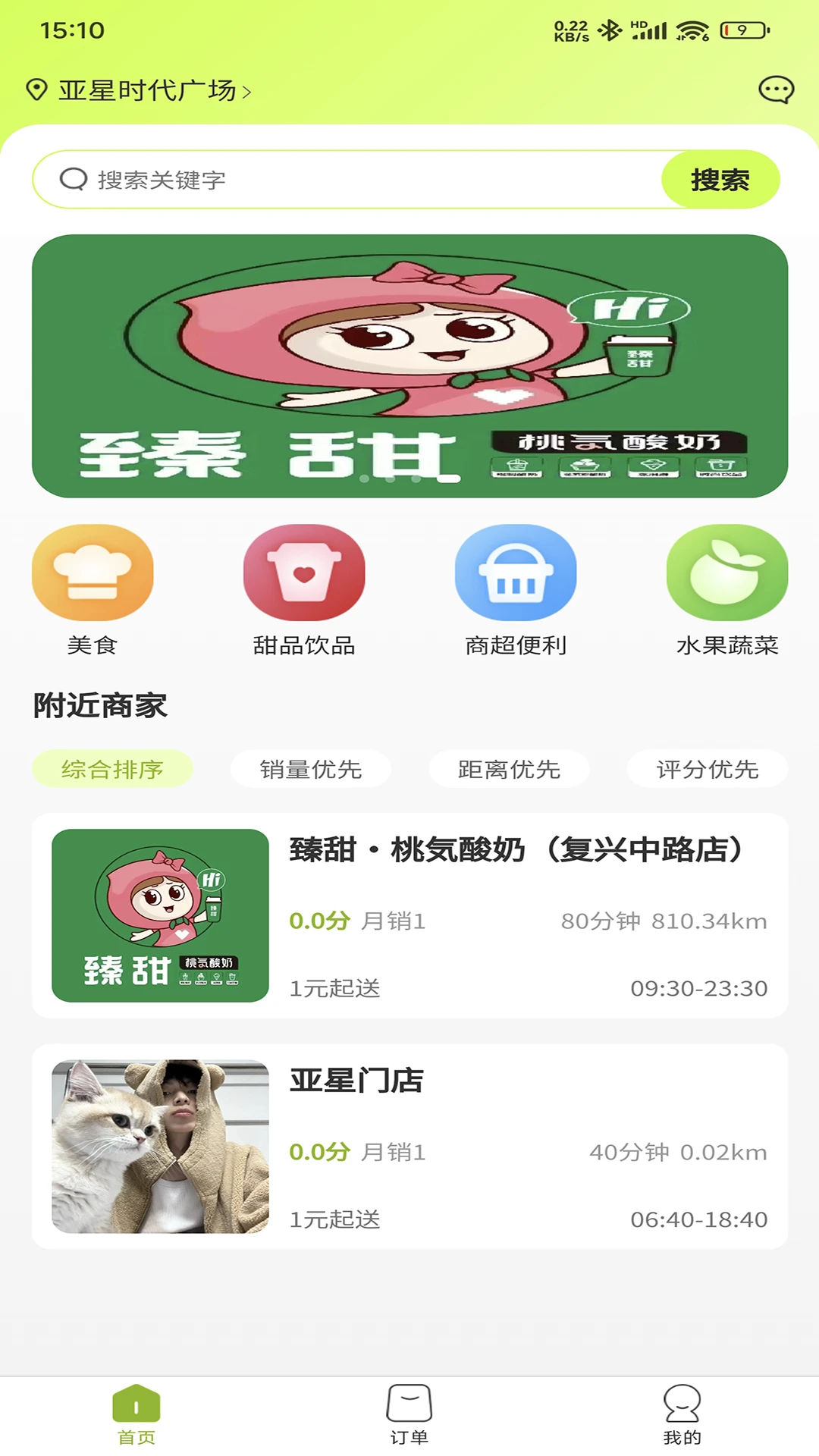This screenshot has width=819, height=1456.
Task: Browse the 水果蔬菜 category
Action: coord(726,588)
